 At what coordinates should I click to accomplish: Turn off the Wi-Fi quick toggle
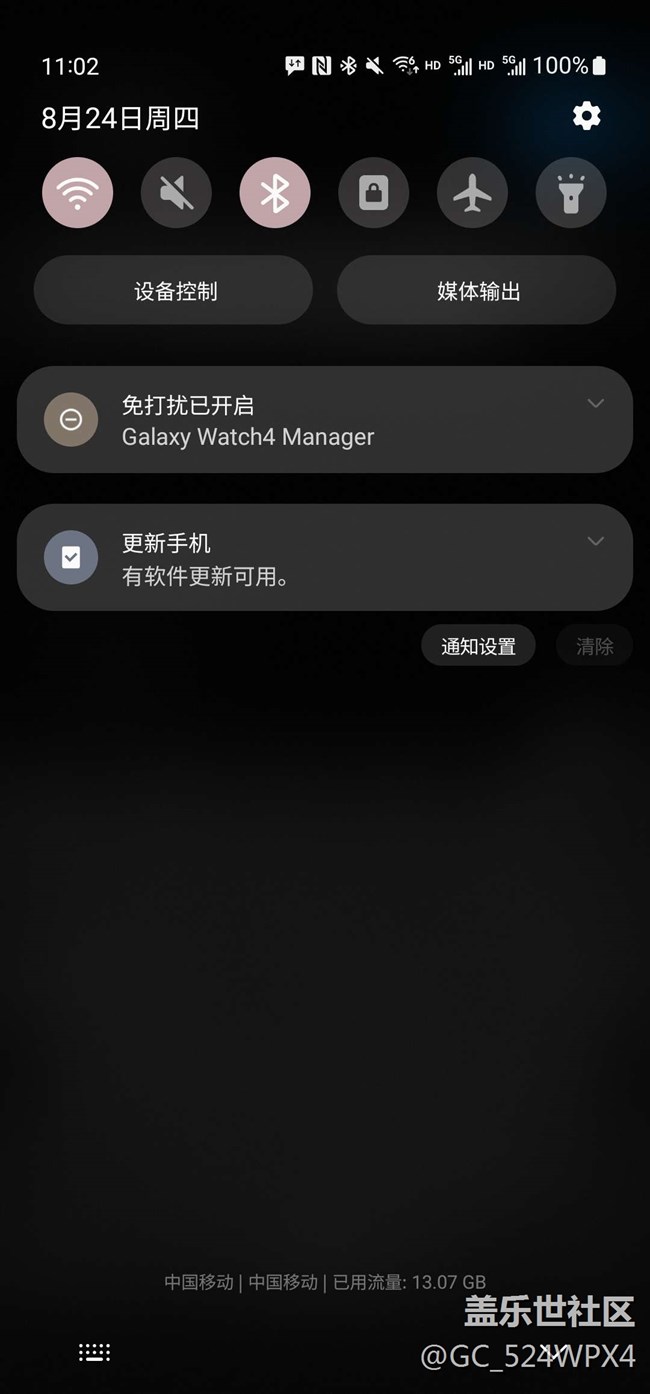click(77, 193)
